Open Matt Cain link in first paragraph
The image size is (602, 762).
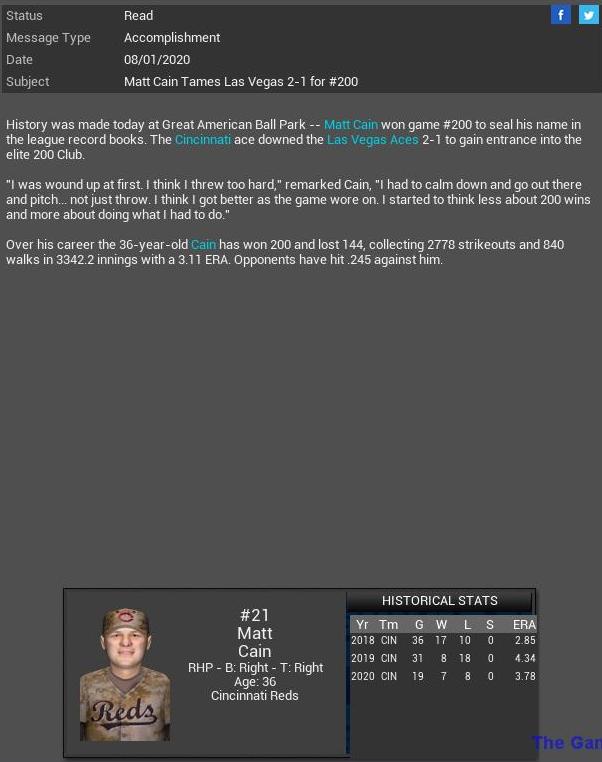click(x=350, y=125)
